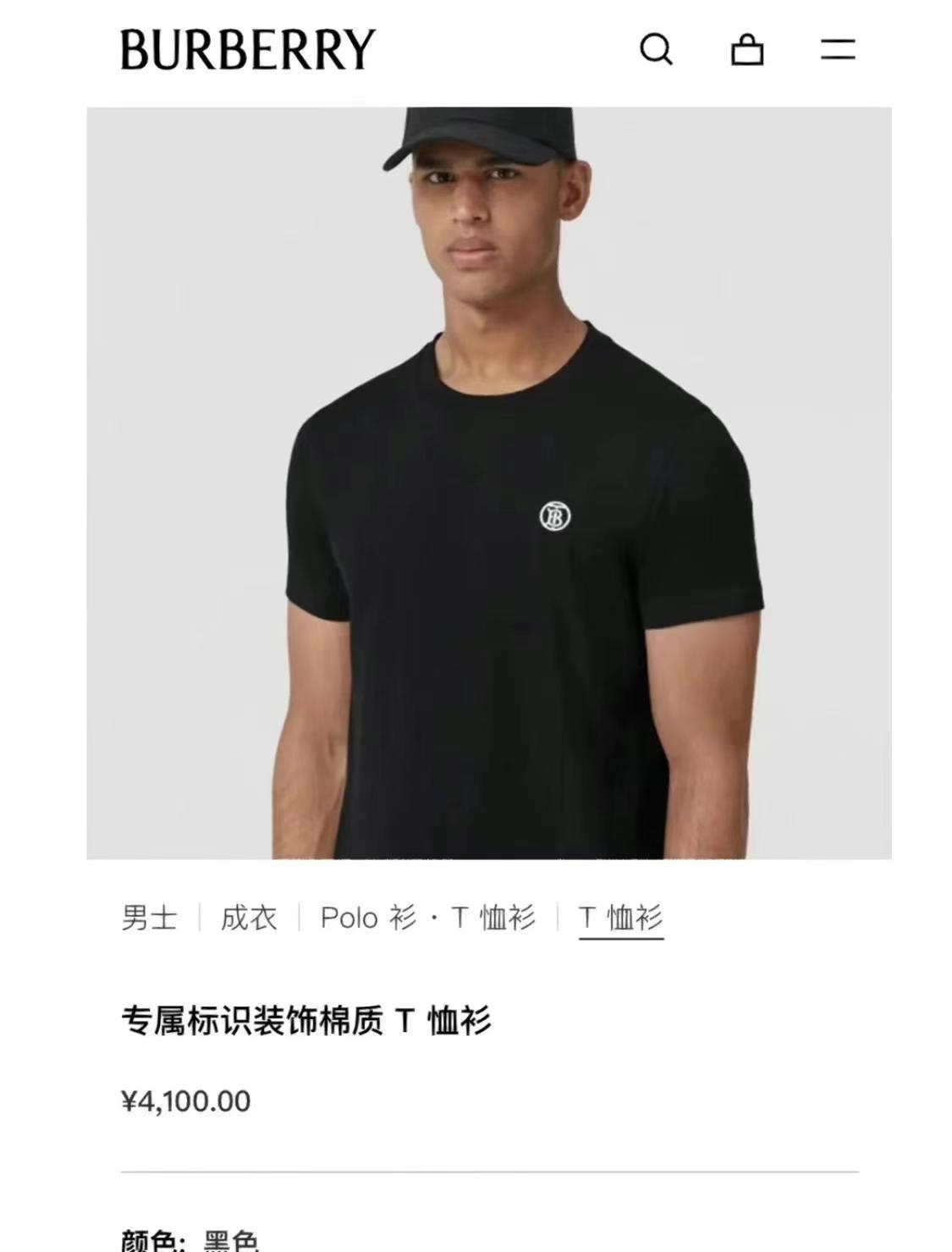This screenshot has width=952, height=1252.
Task: Open Polo 衫 · T 恤衫 category
Action: click(428, 918)
